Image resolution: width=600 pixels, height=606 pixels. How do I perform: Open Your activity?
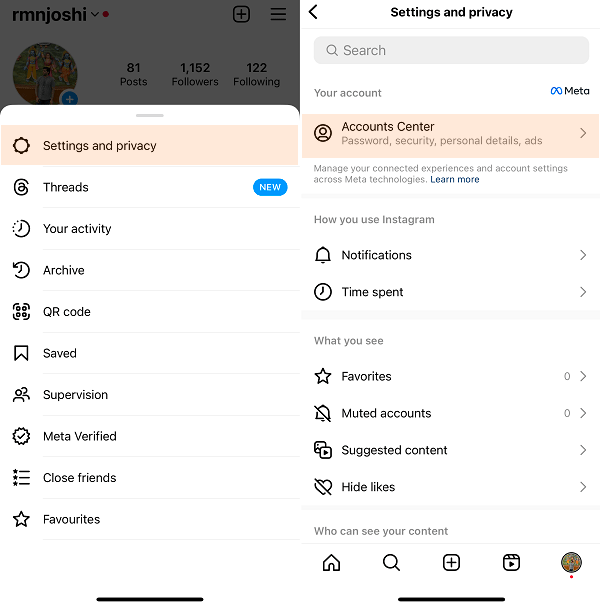tap(77, 229)
